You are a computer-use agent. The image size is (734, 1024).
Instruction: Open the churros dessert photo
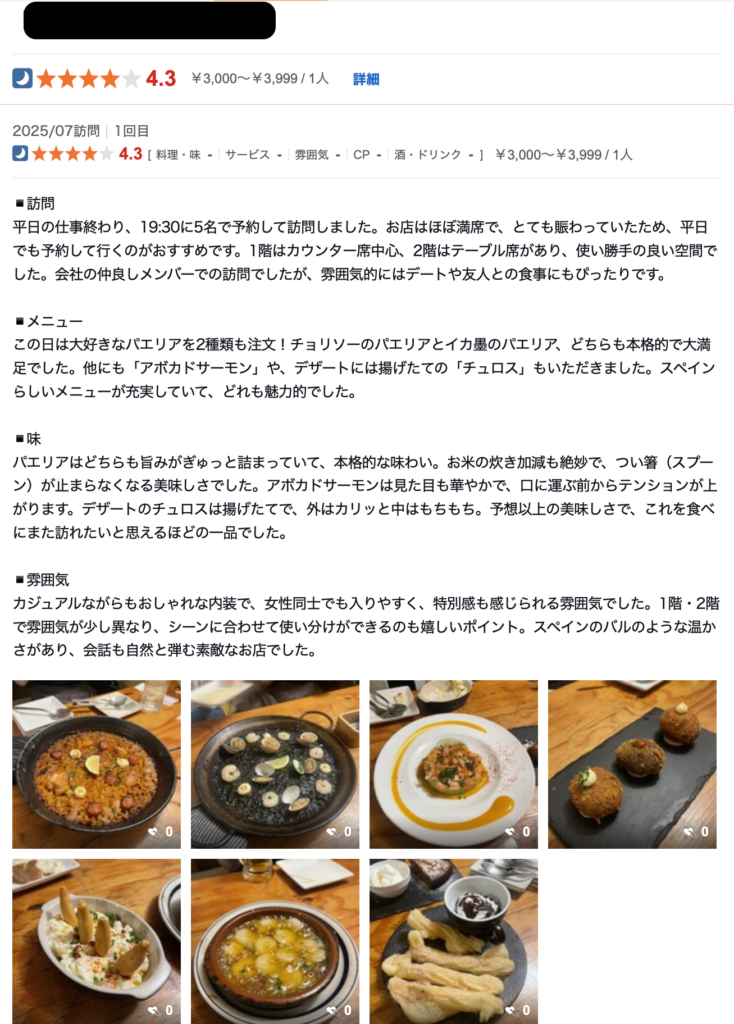coord(453,940)
